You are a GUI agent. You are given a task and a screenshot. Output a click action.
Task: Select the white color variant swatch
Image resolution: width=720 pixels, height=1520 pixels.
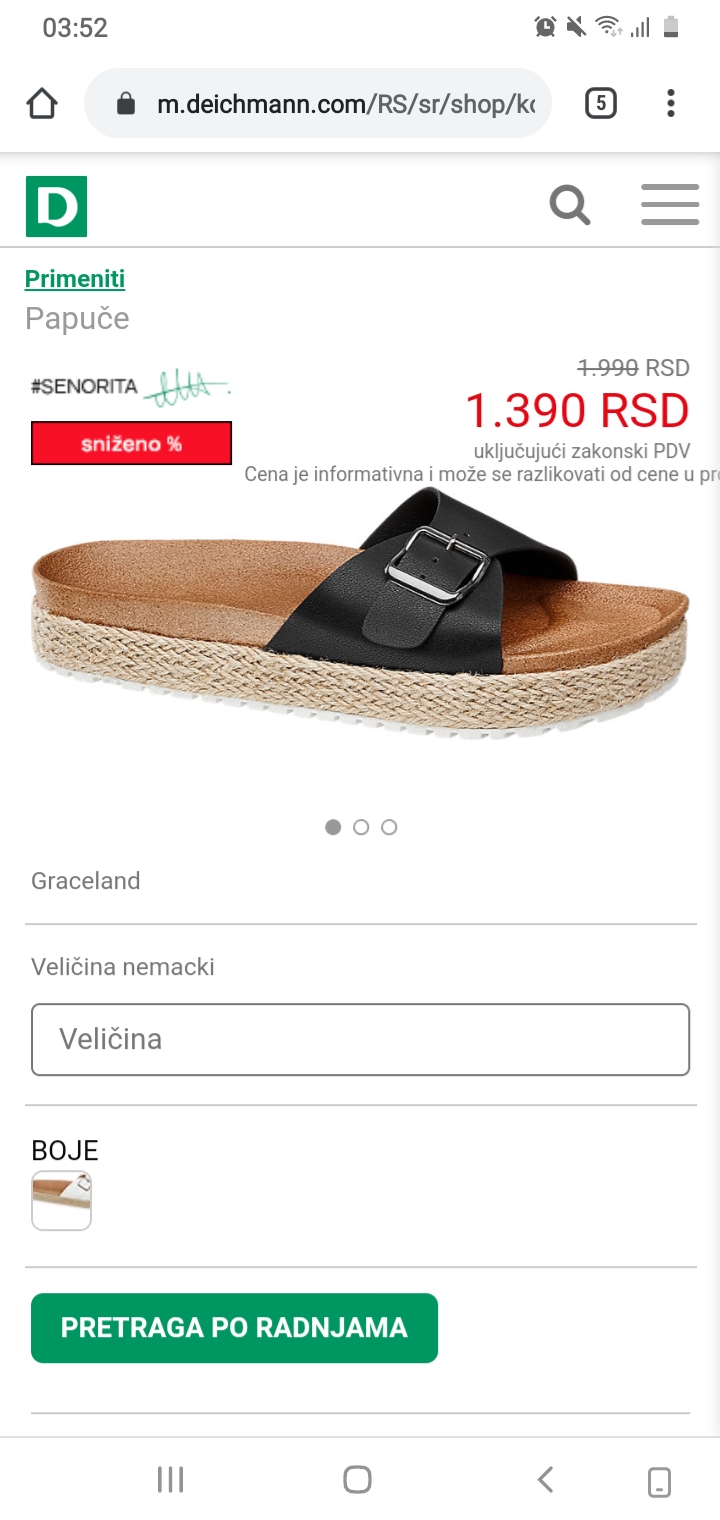61,1200
